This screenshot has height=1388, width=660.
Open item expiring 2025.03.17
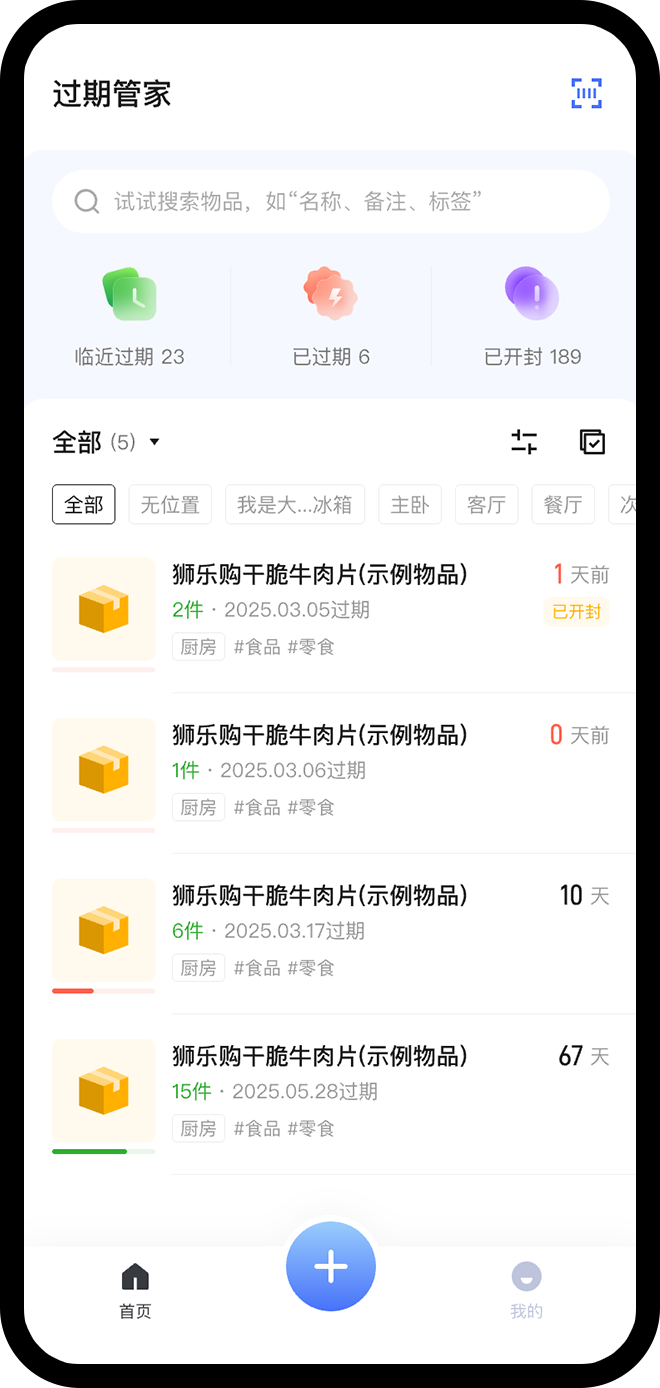[x=330, y=931]
